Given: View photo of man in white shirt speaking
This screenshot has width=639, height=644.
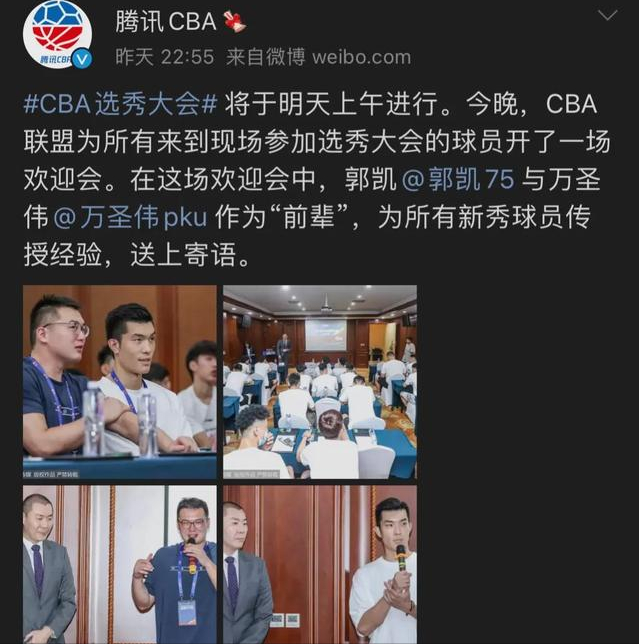Looking at the screenshot, I should tap(320, 565).
